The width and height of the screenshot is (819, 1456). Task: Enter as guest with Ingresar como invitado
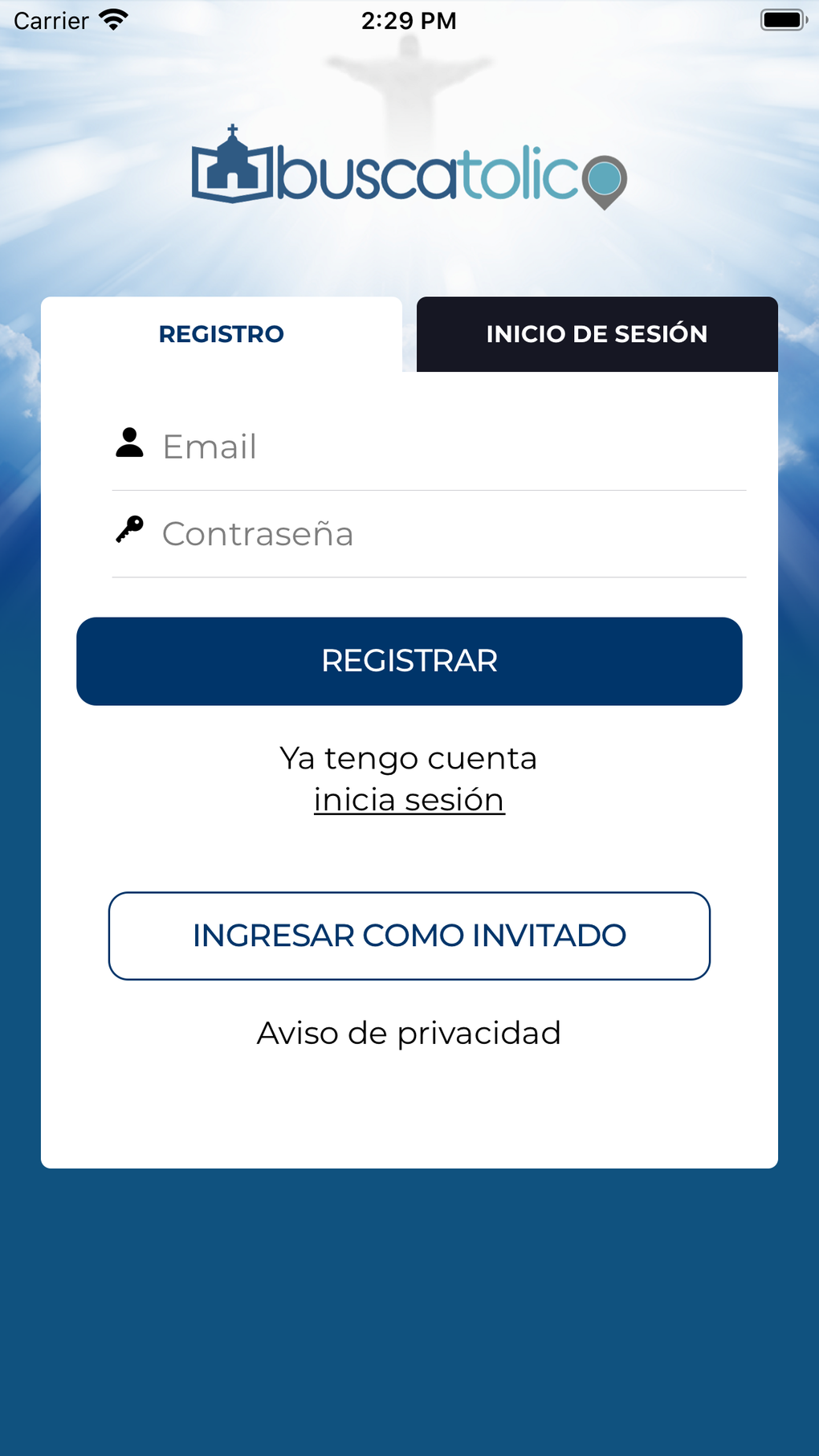(x=409, y=936)
